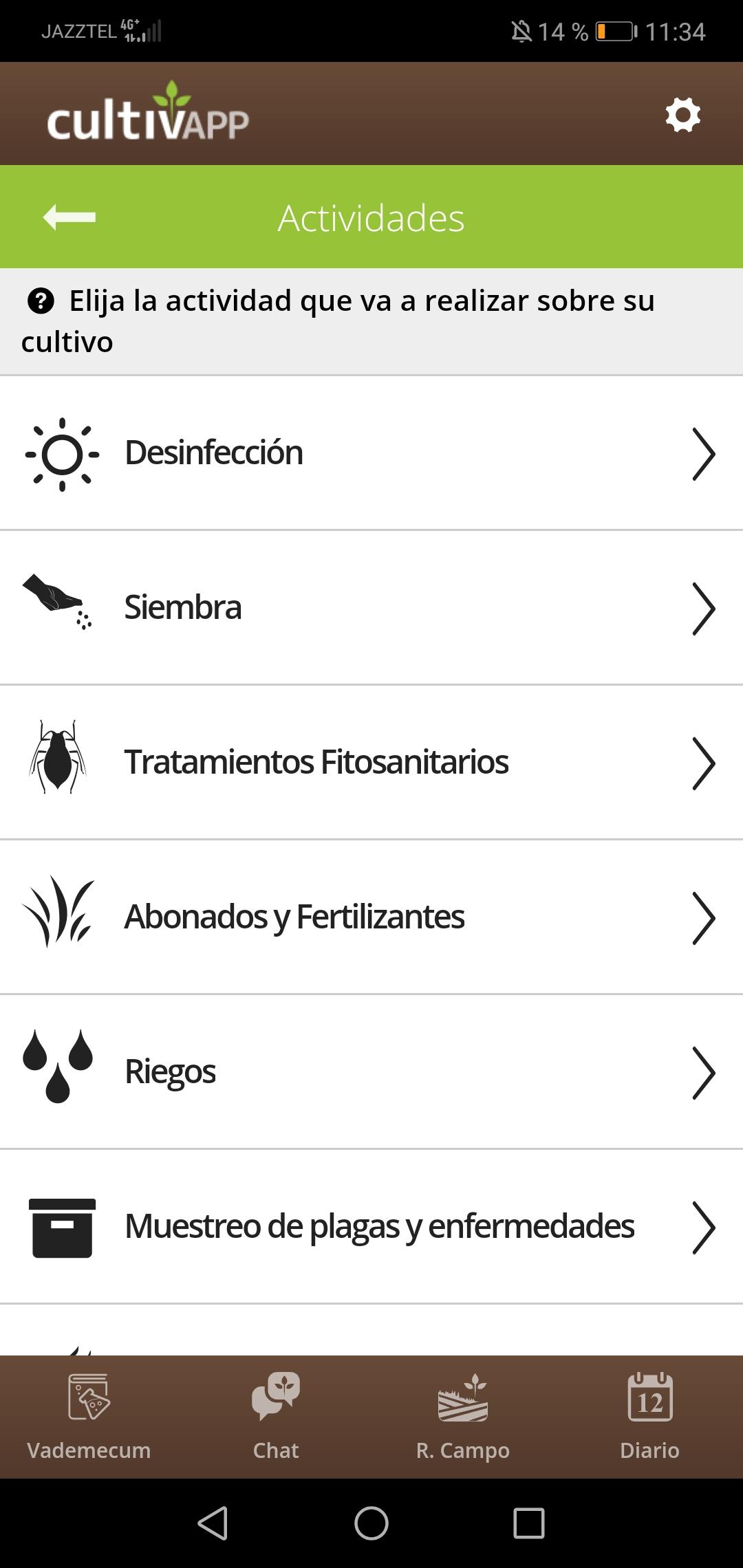Open the Riegos activity
The width and height of the screenshot is (743, 1568).
coord(371,1072)
